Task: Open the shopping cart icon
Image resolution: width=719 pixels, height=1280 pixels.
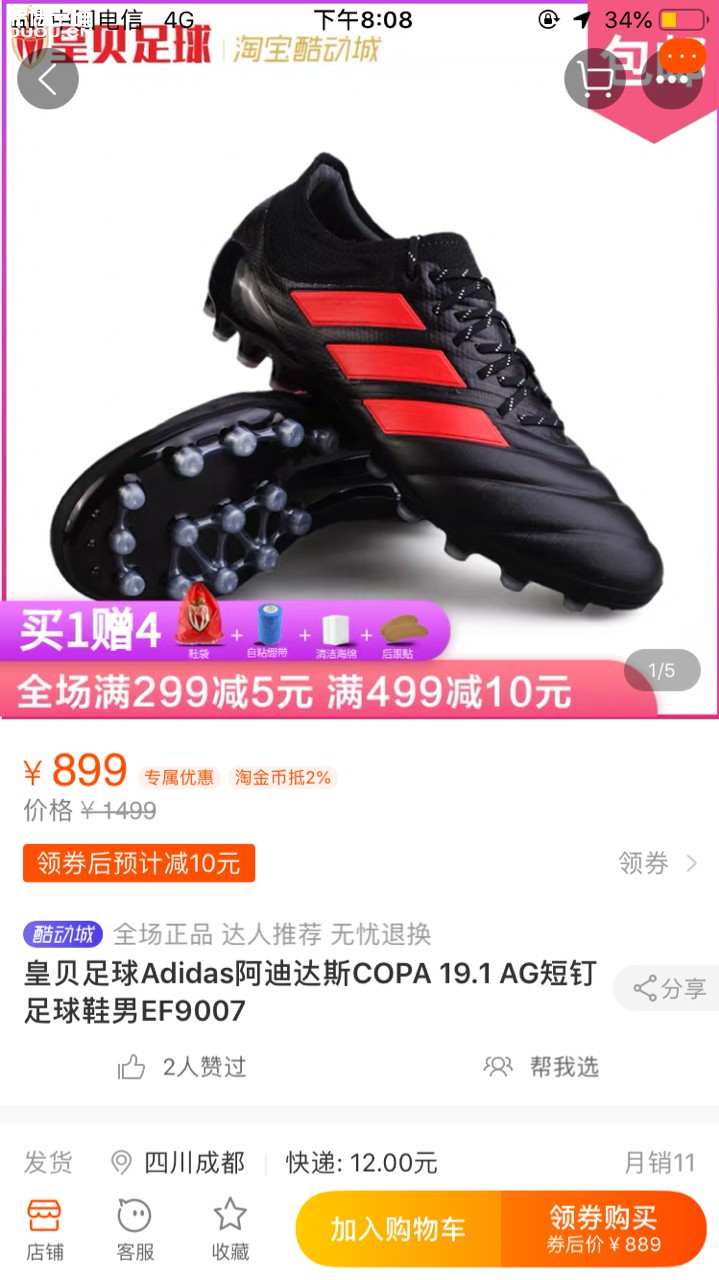Action: point(595,79)
